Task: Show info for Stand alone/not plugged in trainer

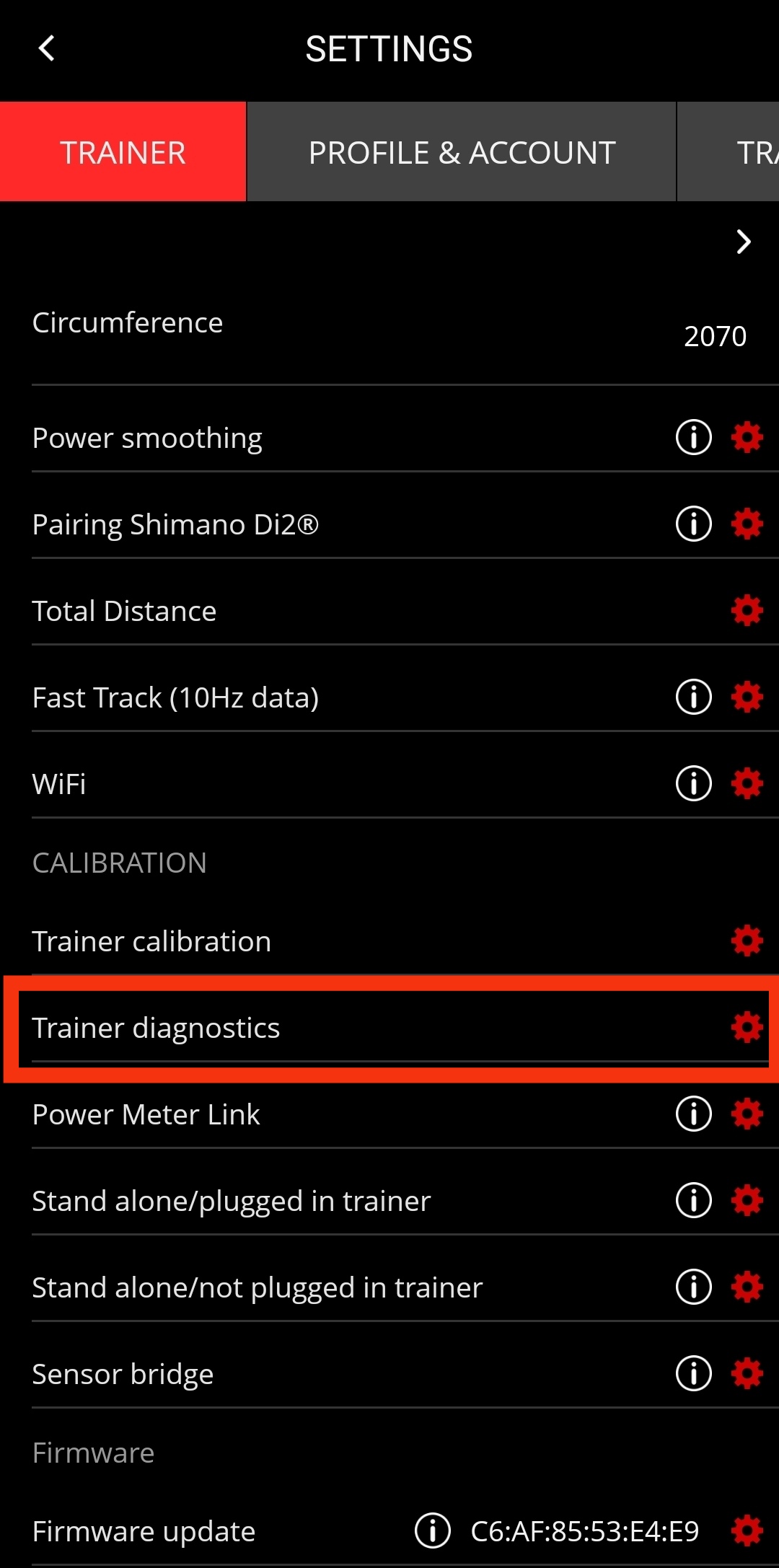Action: 694,1287
